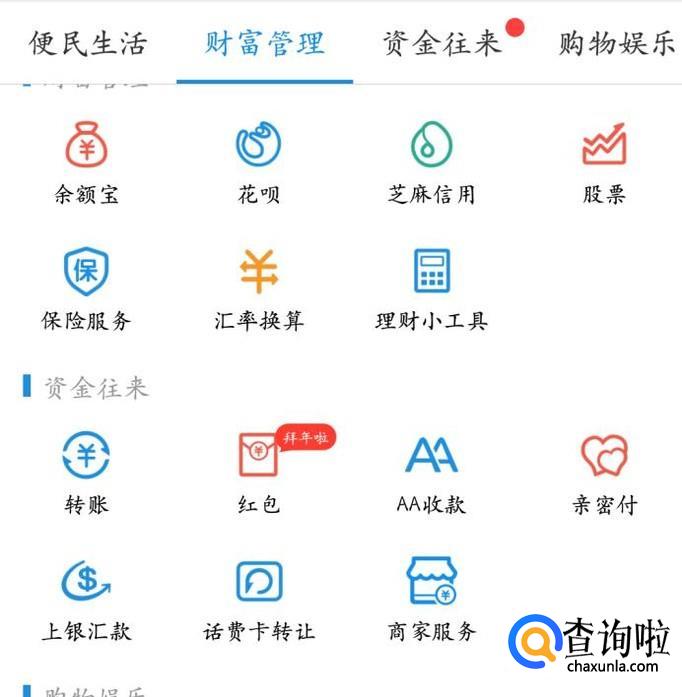Open 理财小工具
This screenshot has height=697, width=682.
431,288
